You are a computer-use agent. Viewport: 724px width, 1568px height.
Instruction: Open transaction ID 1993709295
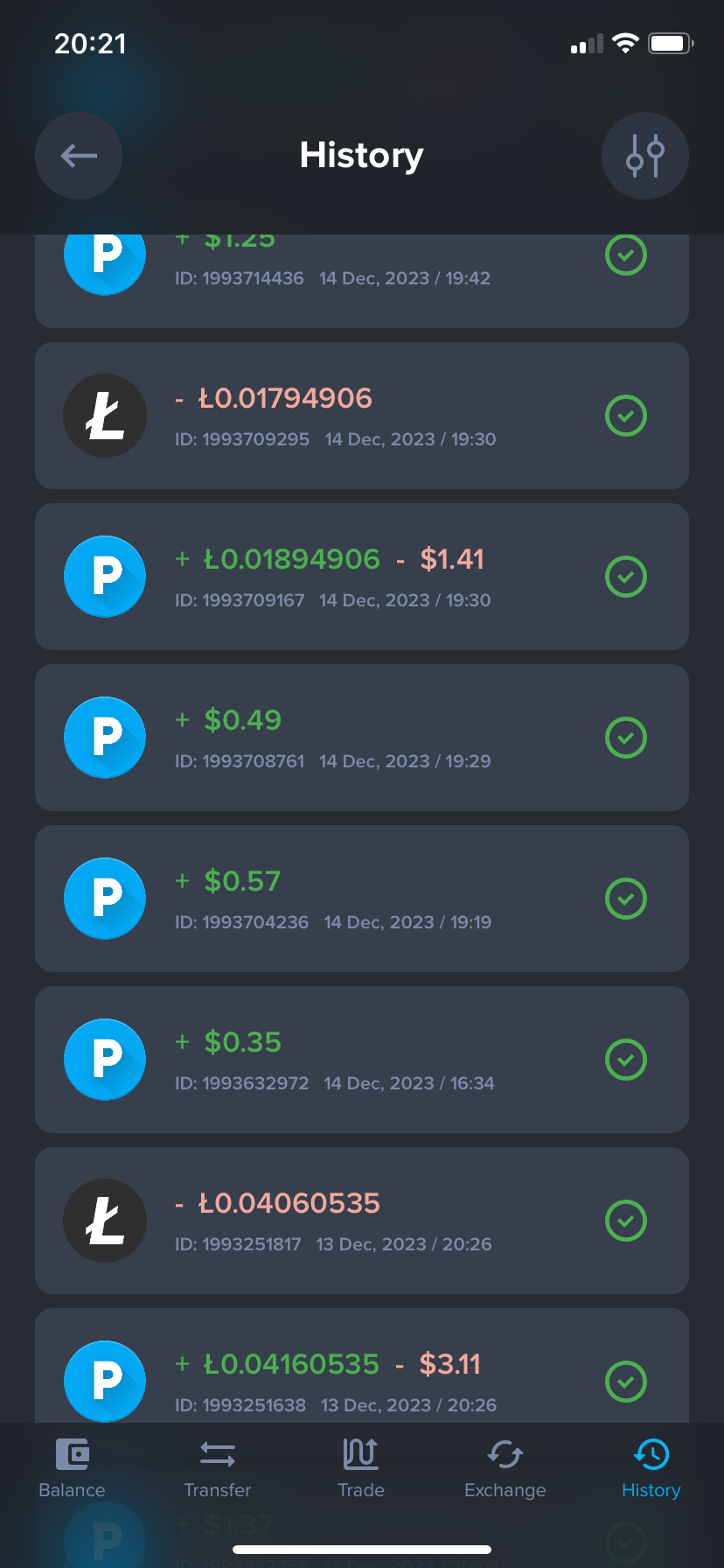[x=362, y=416]
